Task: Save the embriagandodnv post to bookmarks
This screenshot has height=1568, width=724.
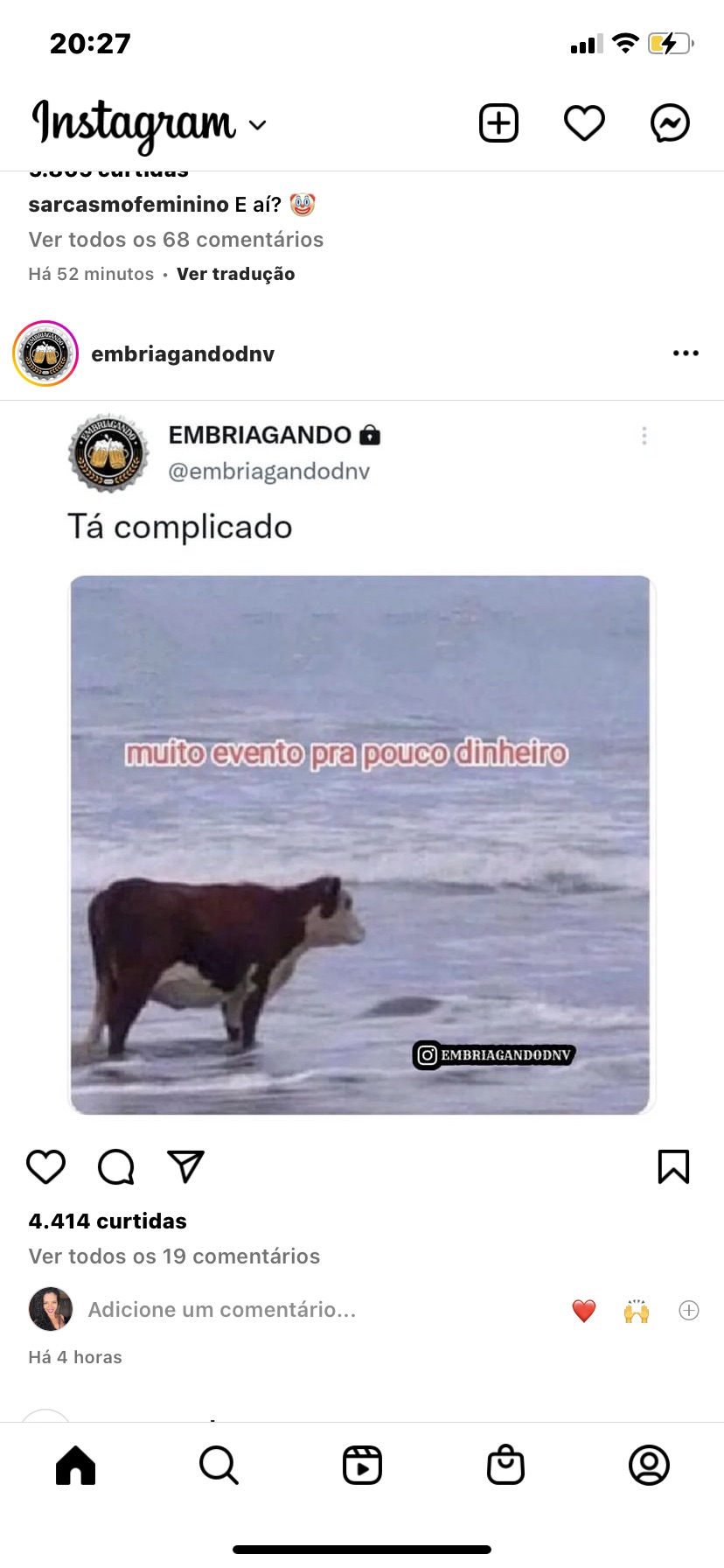Action: click(673, 1166)
